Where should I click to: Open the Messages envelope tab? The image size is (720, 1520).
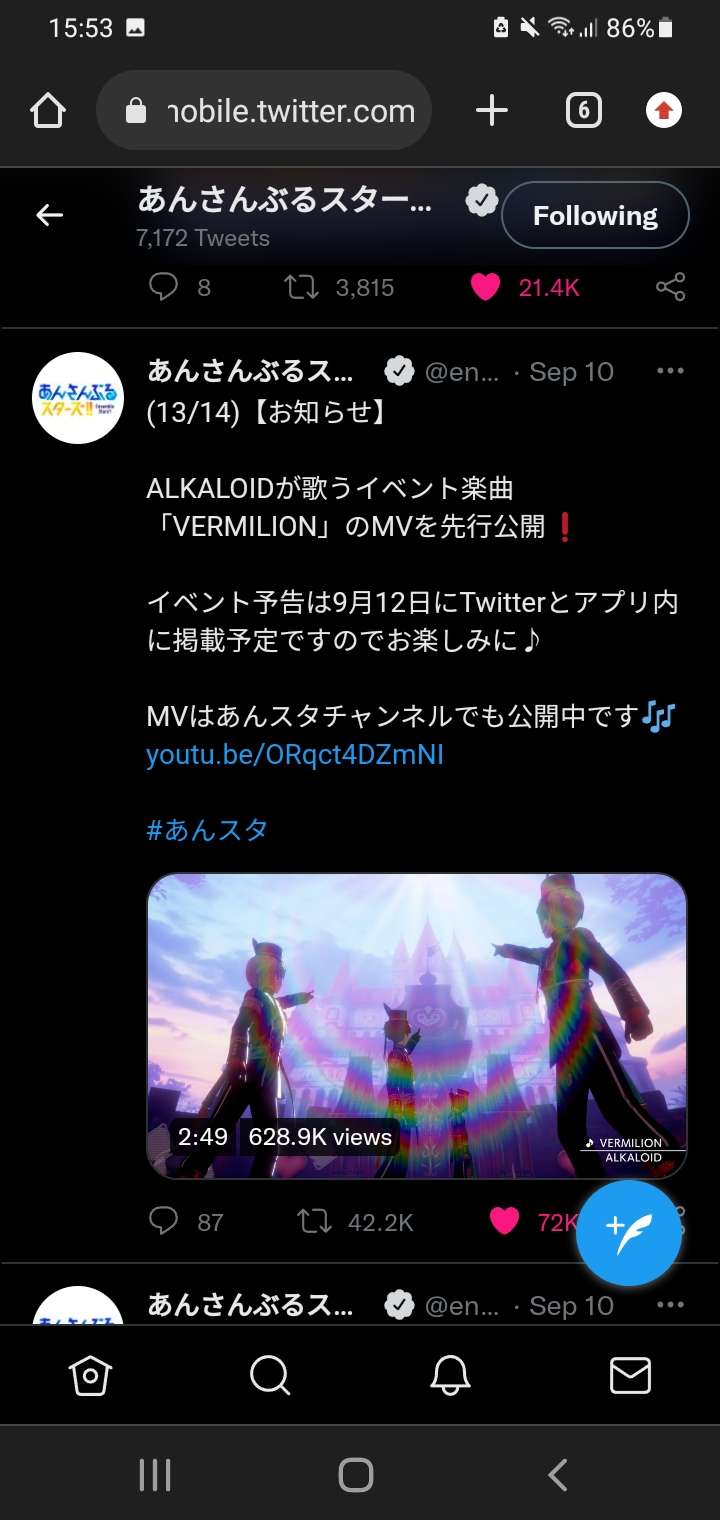point(630,1376)
